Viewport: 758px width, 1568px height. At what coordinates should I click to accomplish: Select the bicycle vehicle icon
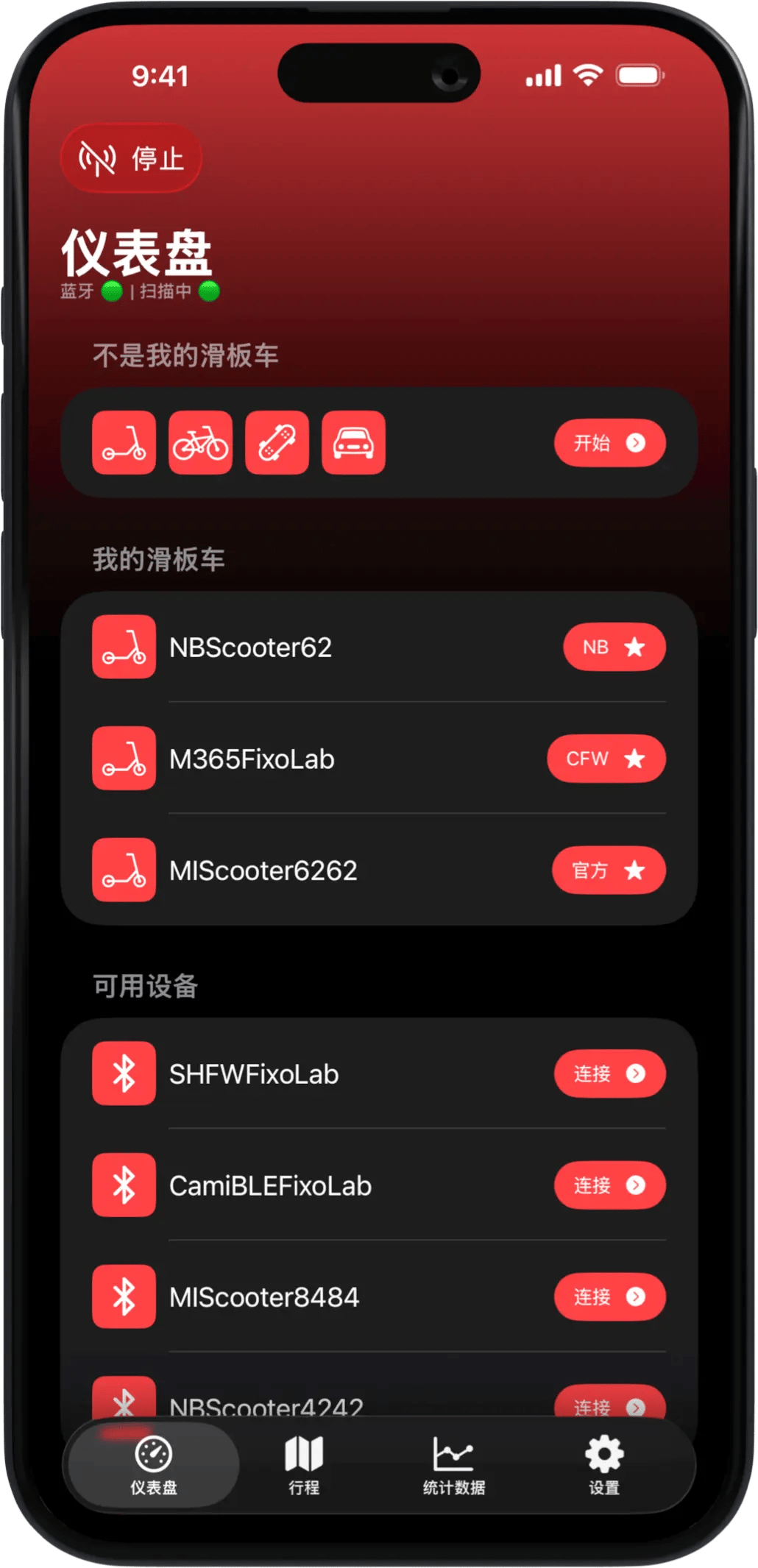pos(200,443)
